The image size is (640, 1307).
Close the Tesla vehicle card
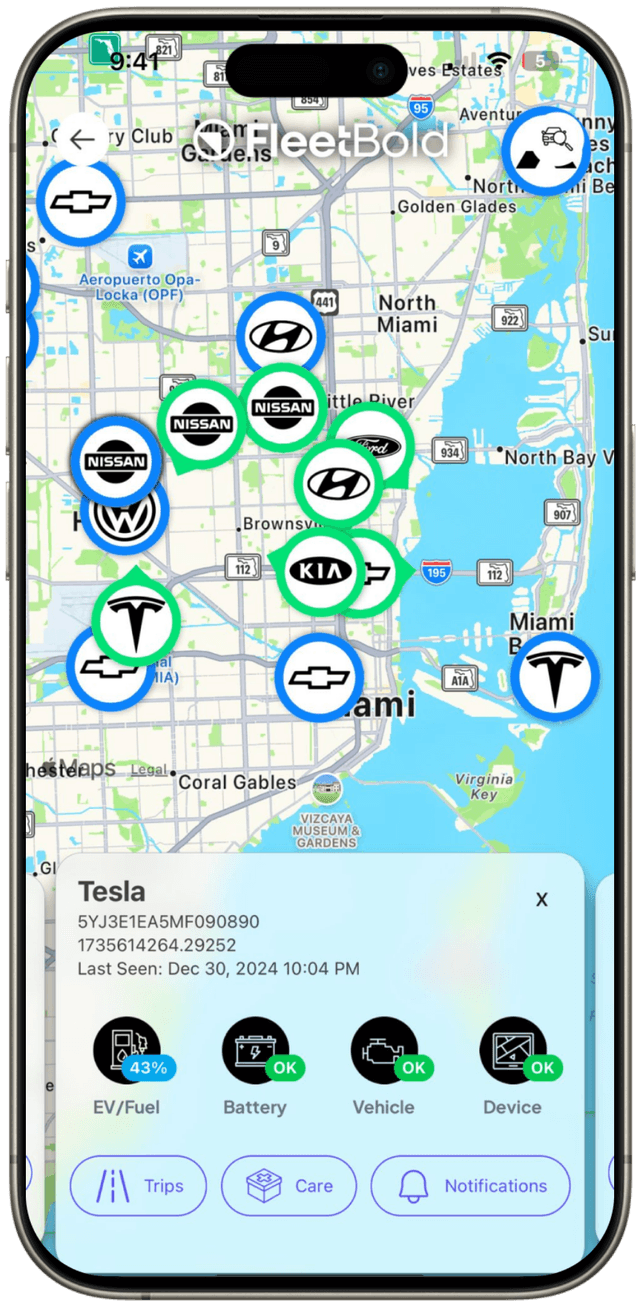(542, 899)
